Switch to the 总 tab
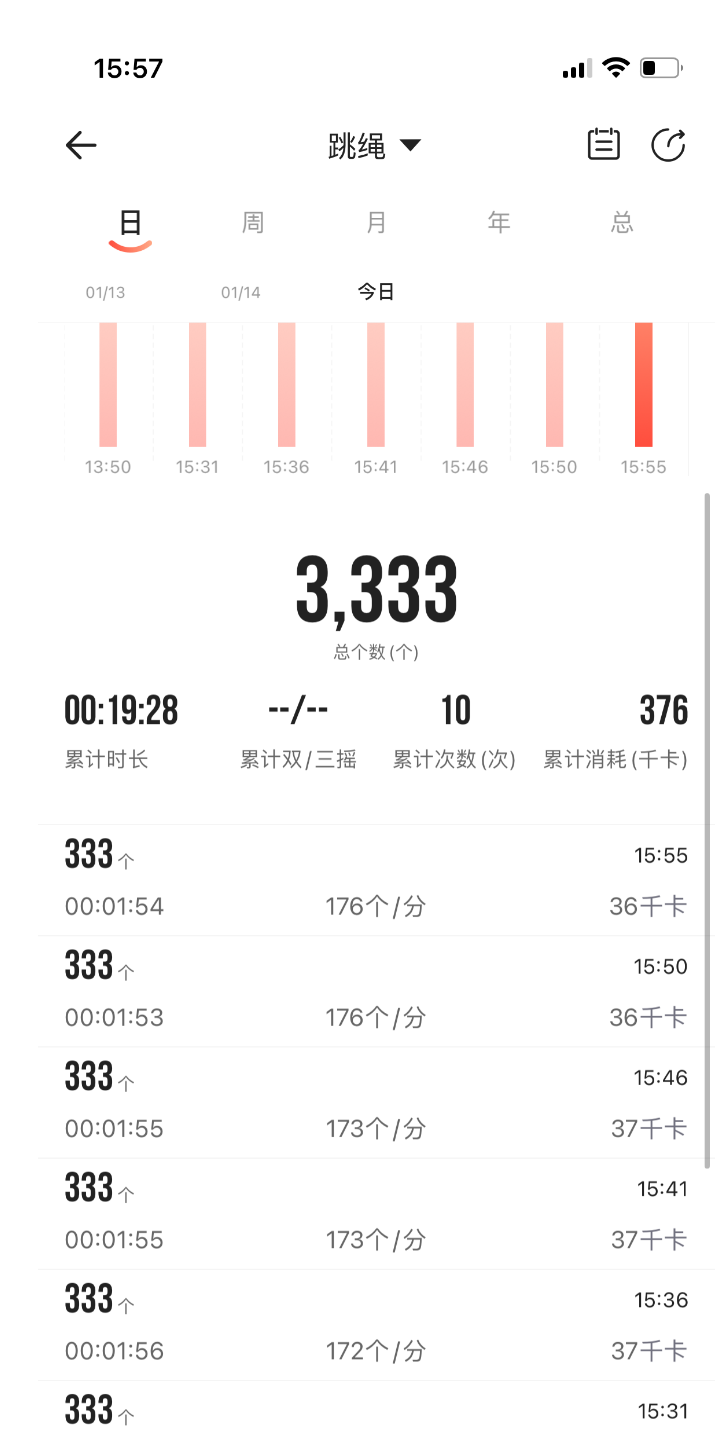 point(622,222)
